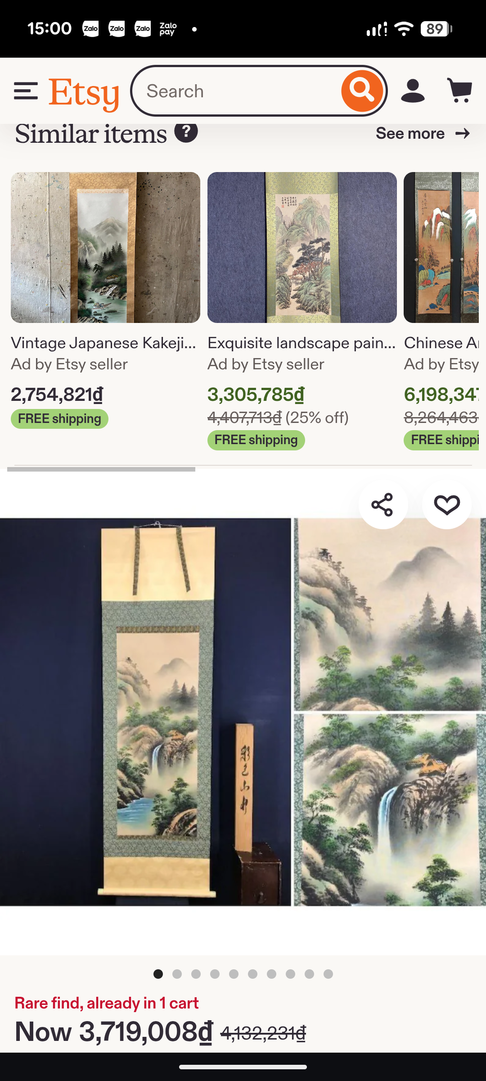Open the shopping cart
Image resolution: width=486 pixels, height=1081 pixels.
pyautogui.click(x=459, y=90)
